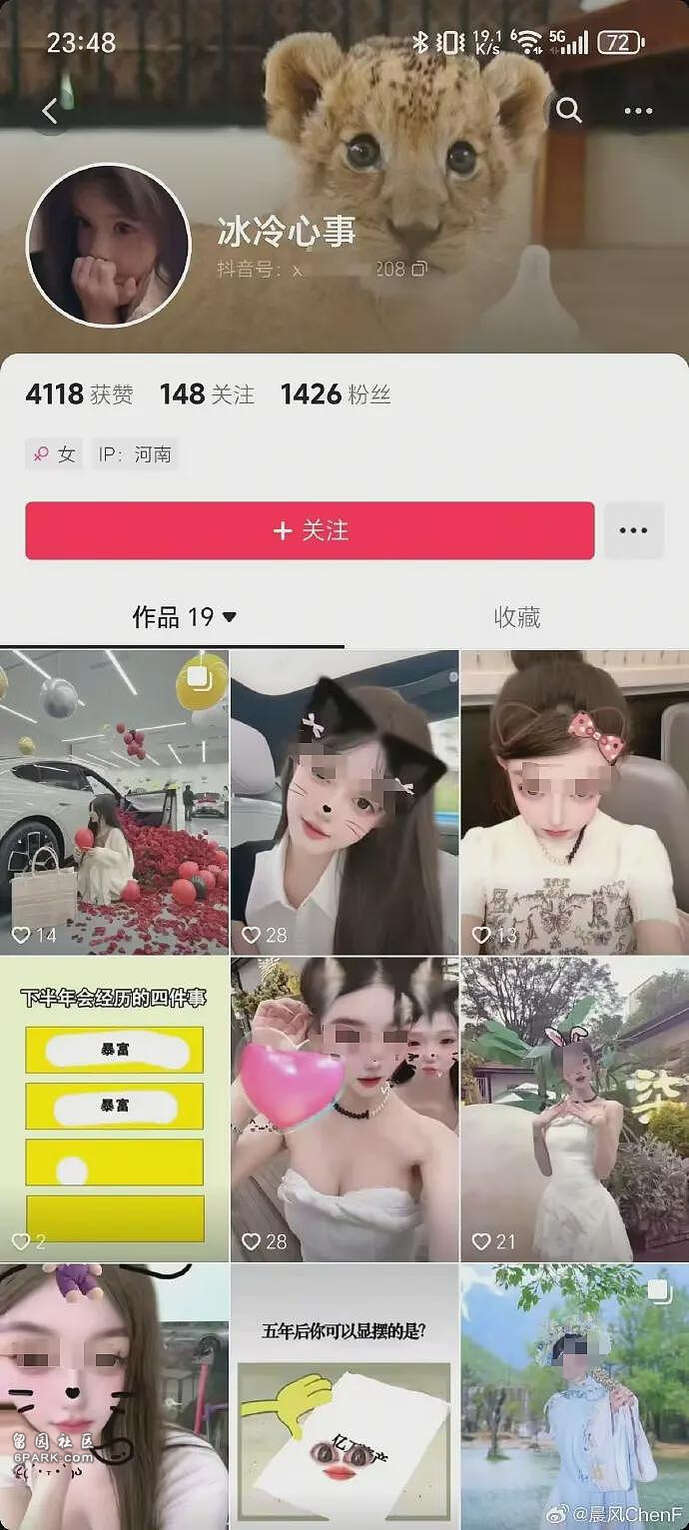
Task: Open the white dress garden video
Action: pyautogui.click(x=574, y=1108)
